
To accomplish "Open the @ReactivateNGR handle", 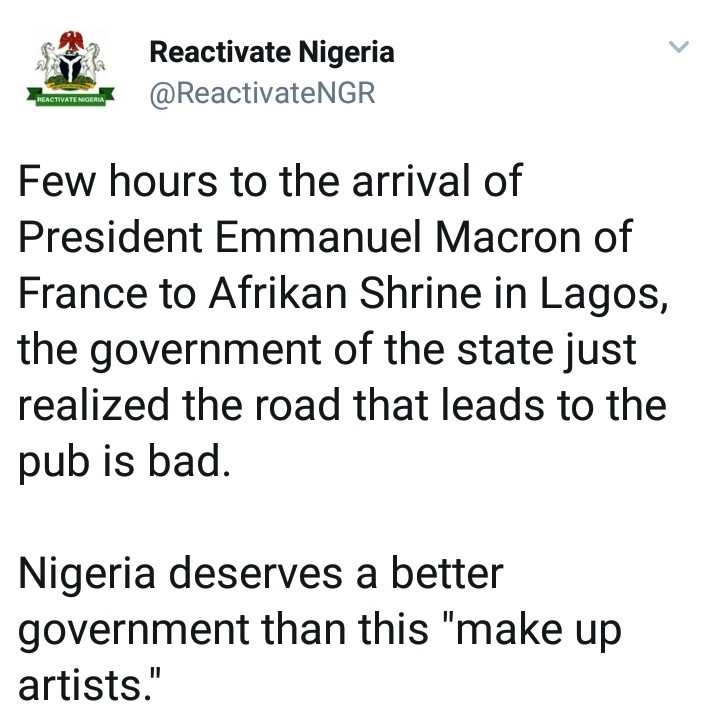I will tap(262, 95).
